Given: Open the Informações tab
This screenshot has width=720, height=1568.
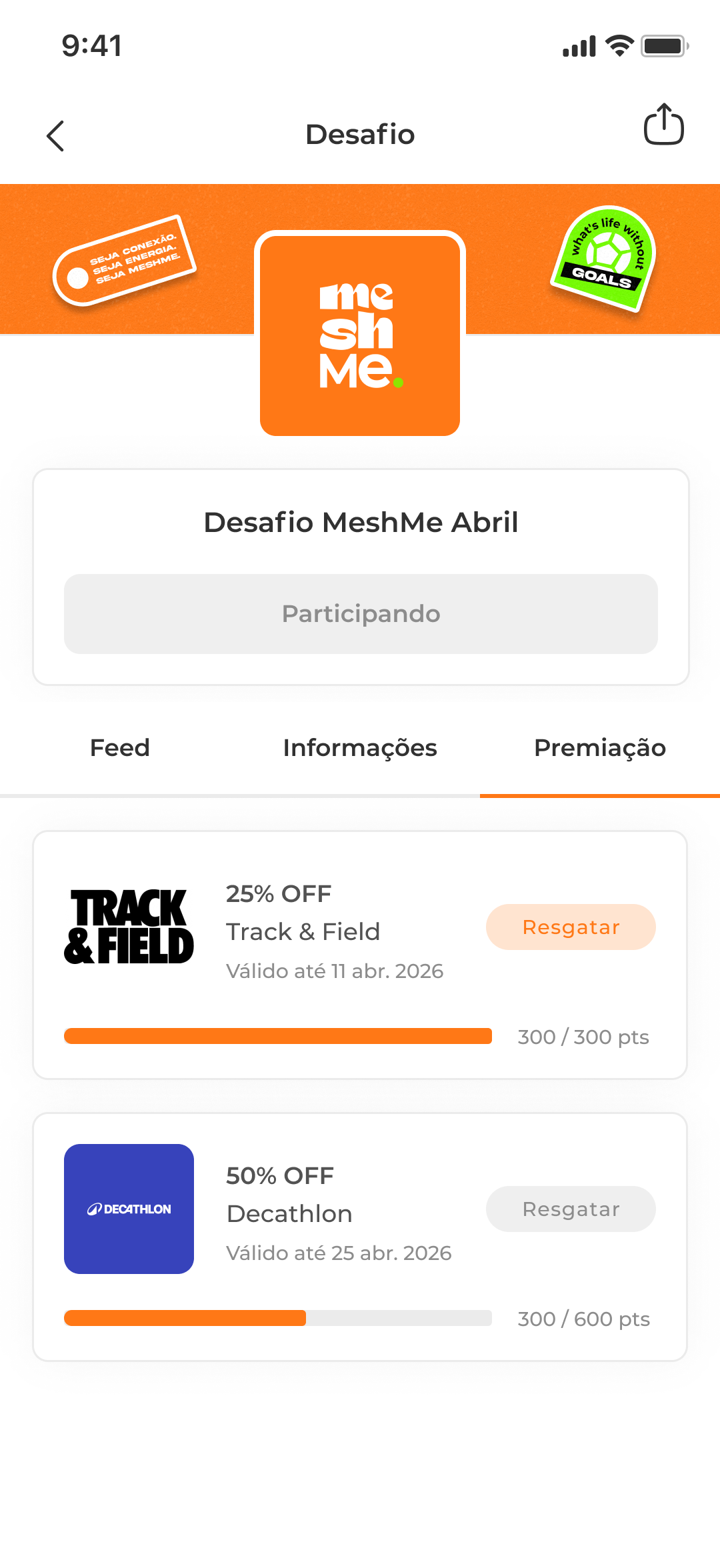Looking at the screenshot, I should 360,748.
